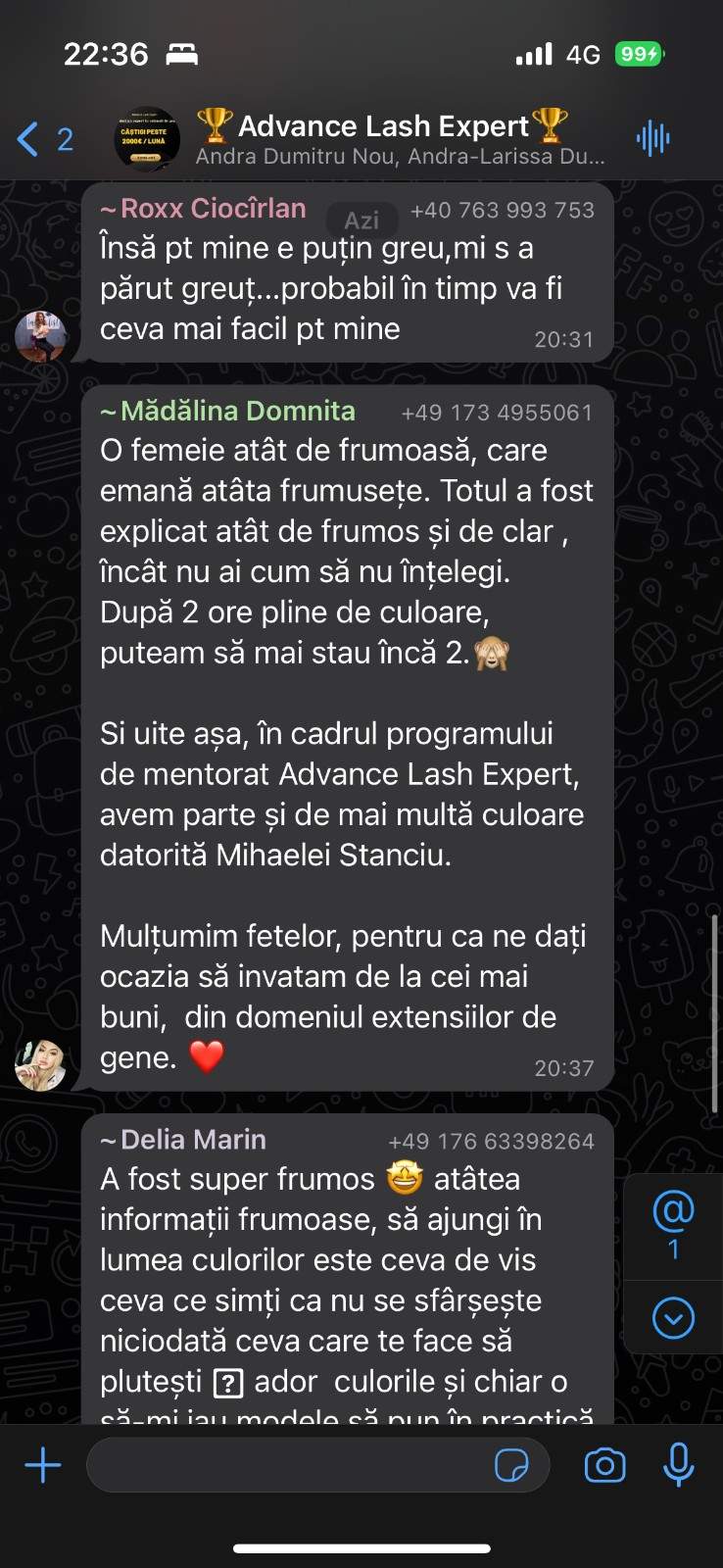The height and width of the screenshot is (1568, 723).
Task: Go back to the chat list
Action: point(43,139)
